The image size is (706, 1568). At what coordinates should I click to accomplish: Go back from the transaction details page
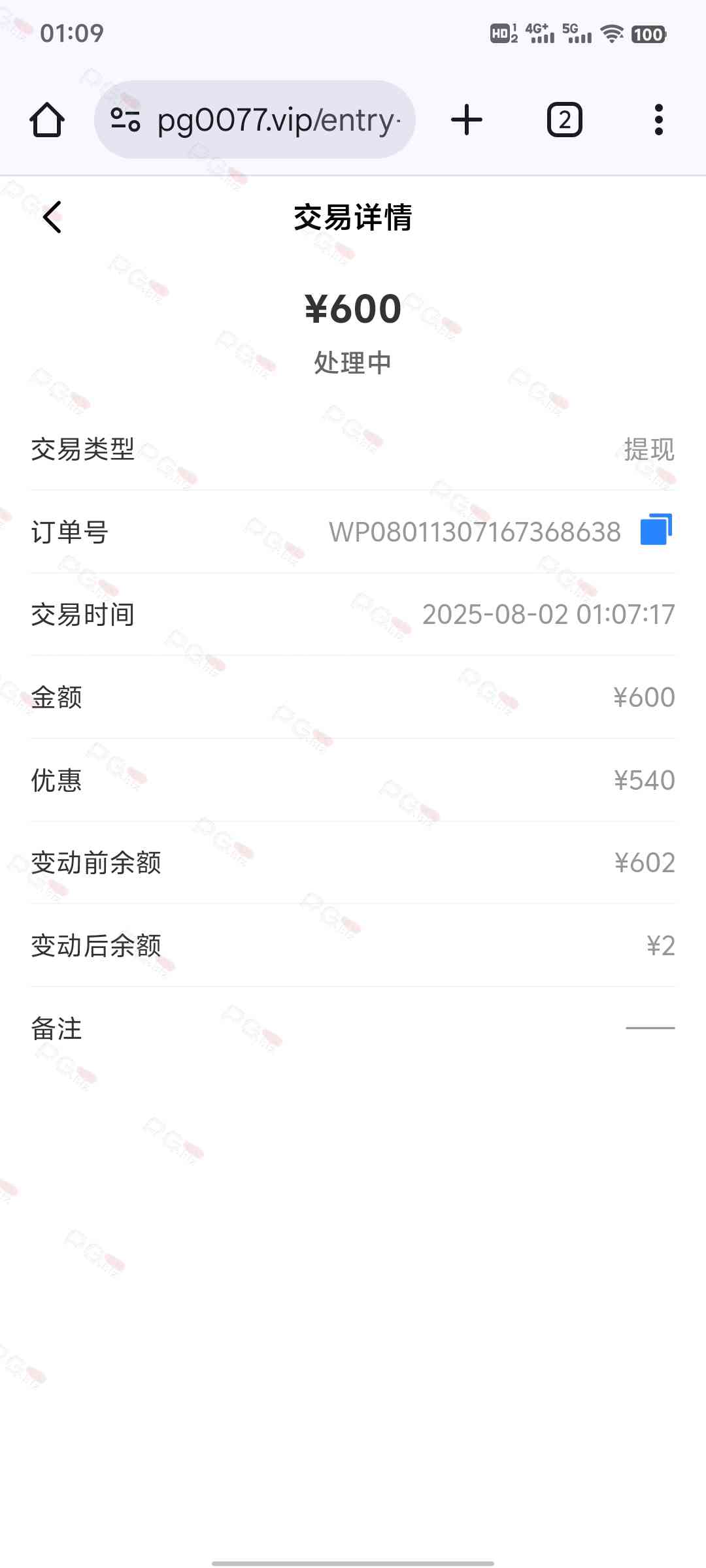52,217
